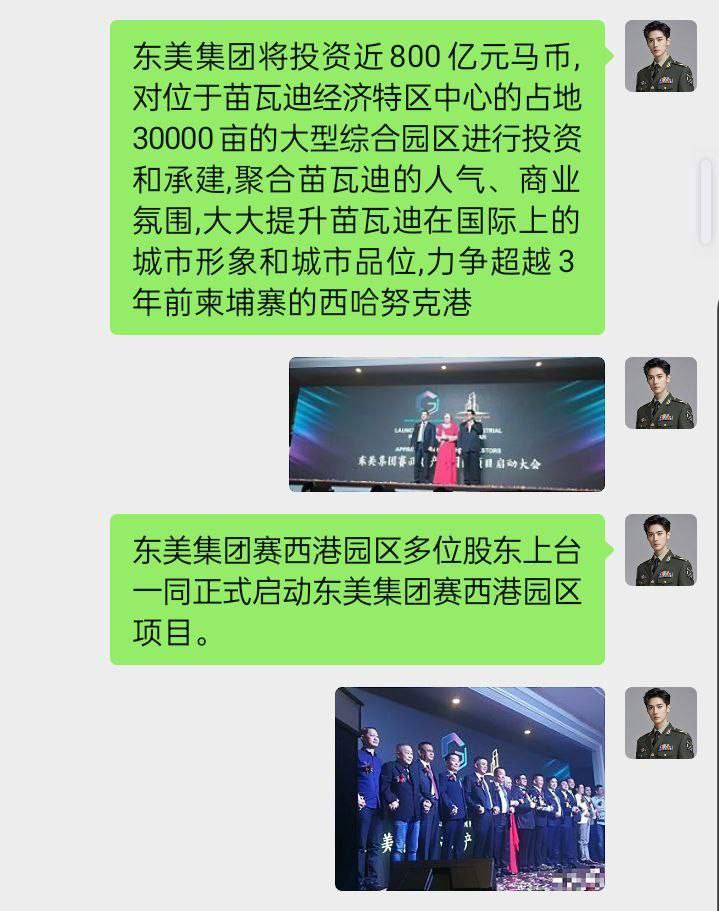Open the group photo of shareholders on stage

pos(470,788)
